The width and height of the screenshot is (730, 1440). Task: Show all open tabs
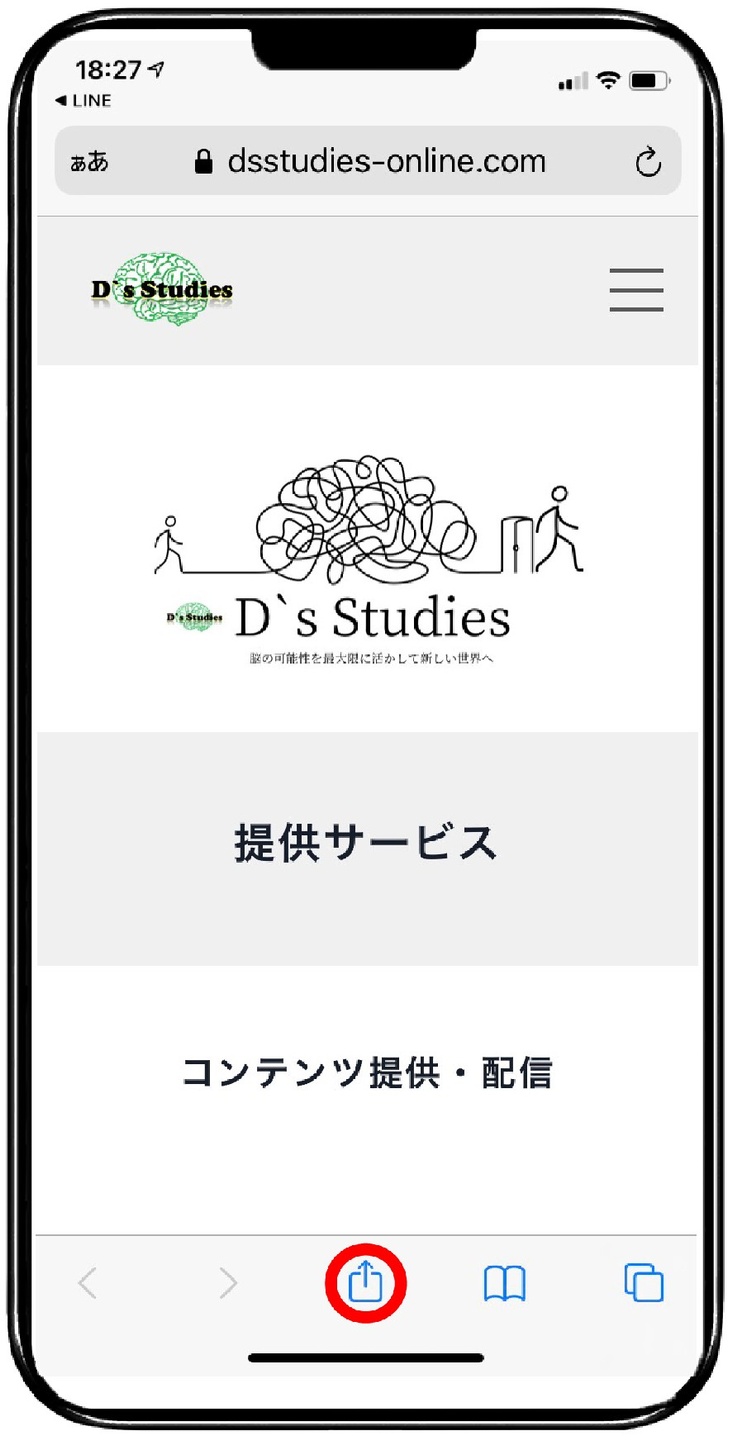pos(644,1283)
